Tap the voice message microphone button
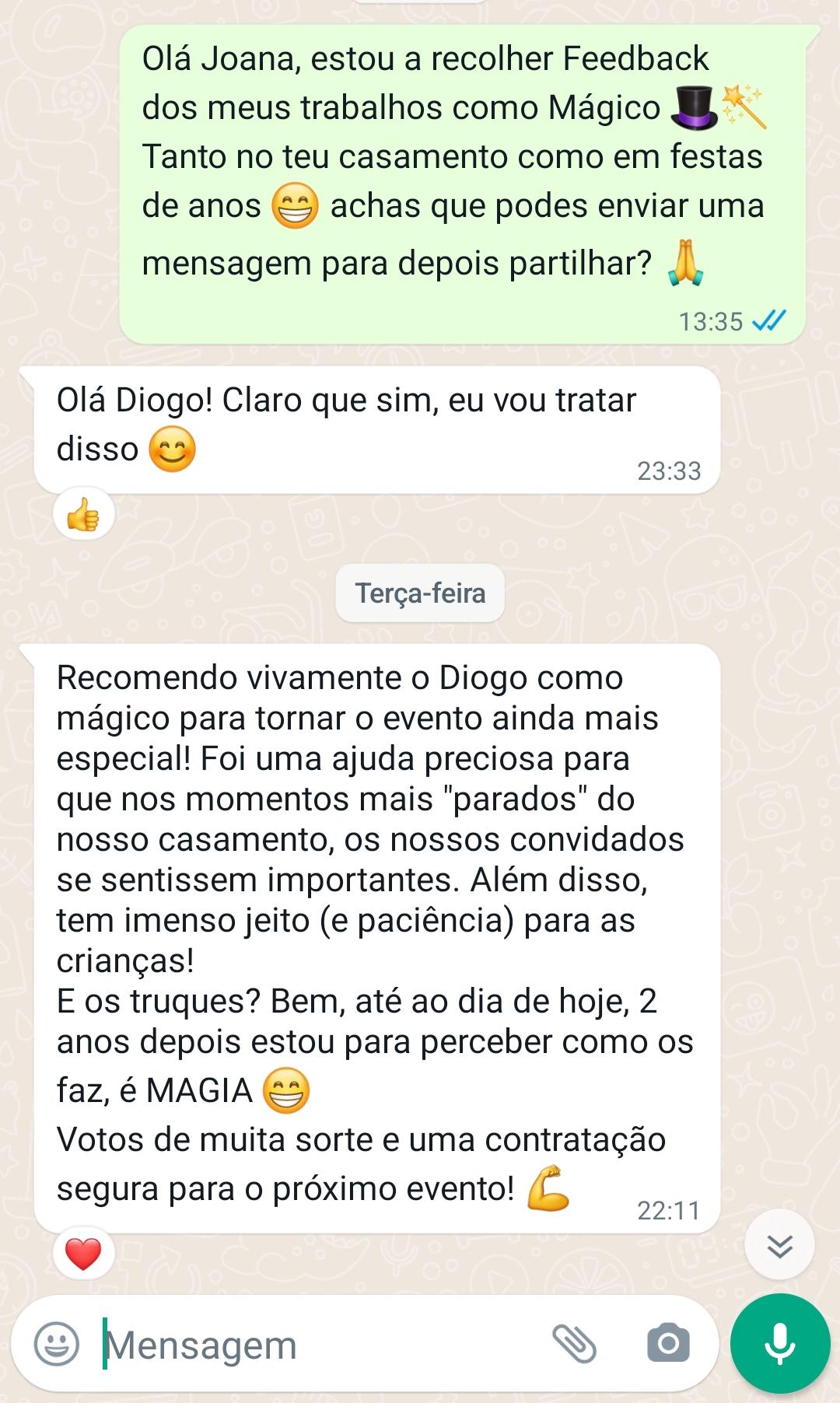 click(x=780, y=1343)
